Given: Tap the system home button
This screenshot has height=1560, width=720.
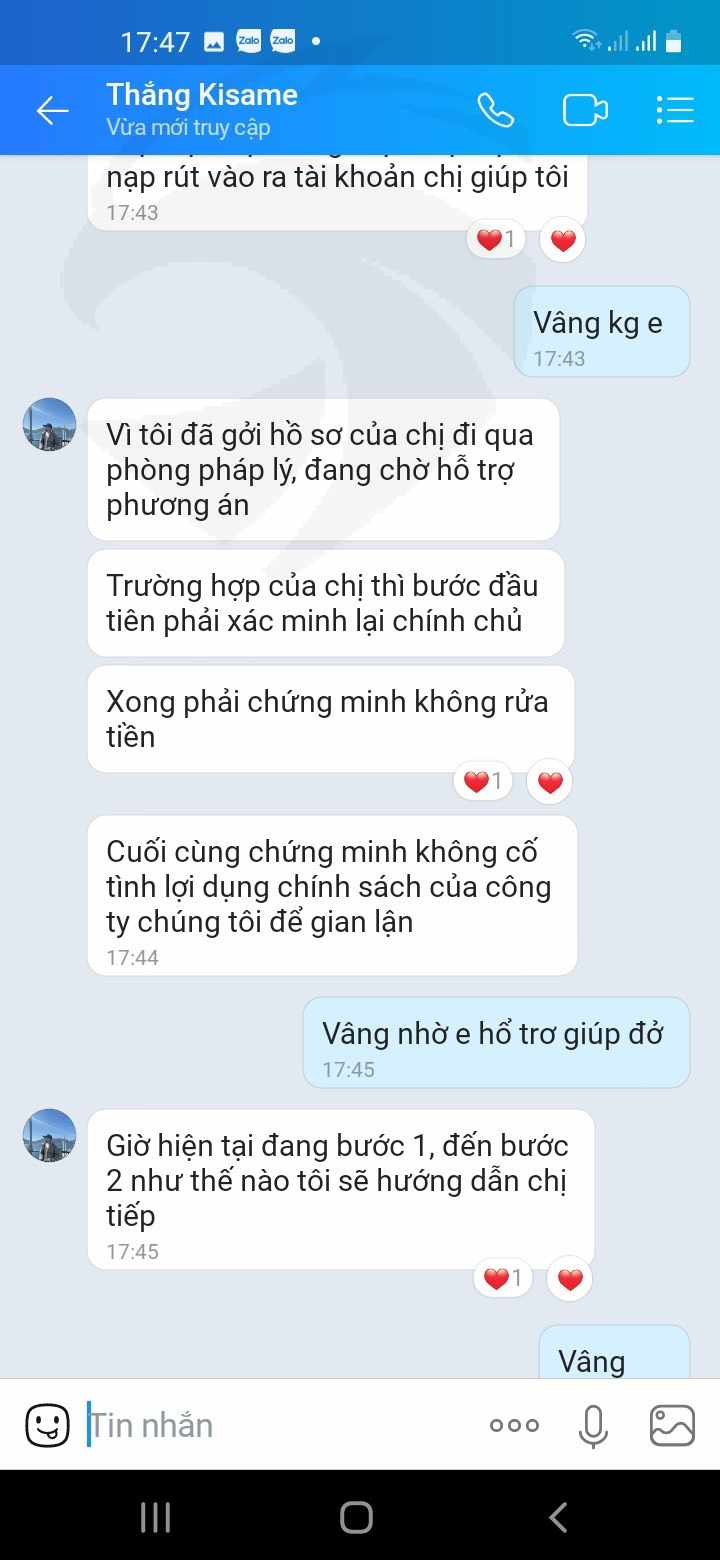Looking at the screenshot, I should coord(357,1517).
